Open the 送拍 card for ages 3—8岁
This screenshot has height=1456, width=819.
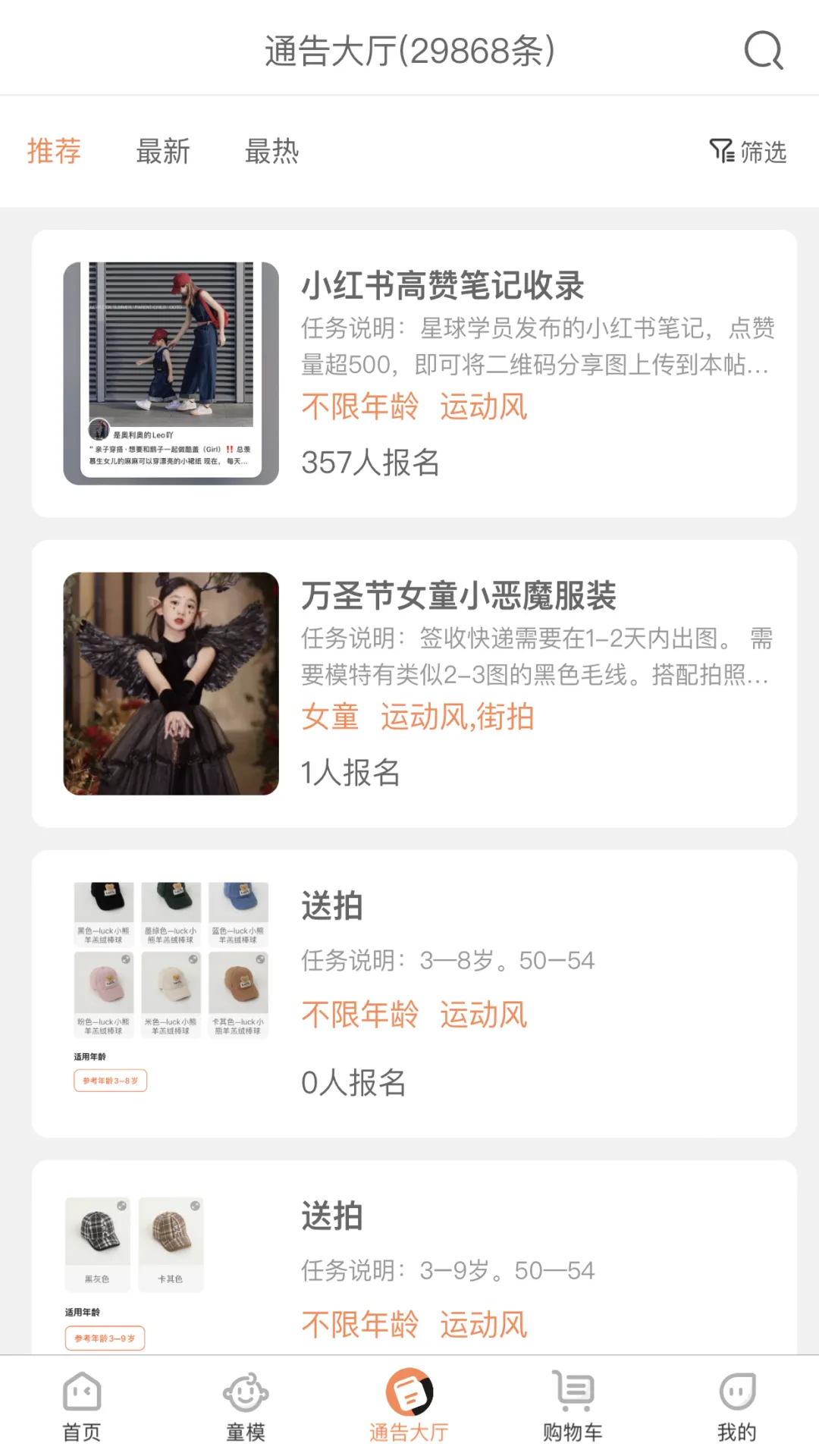[414, 993]
